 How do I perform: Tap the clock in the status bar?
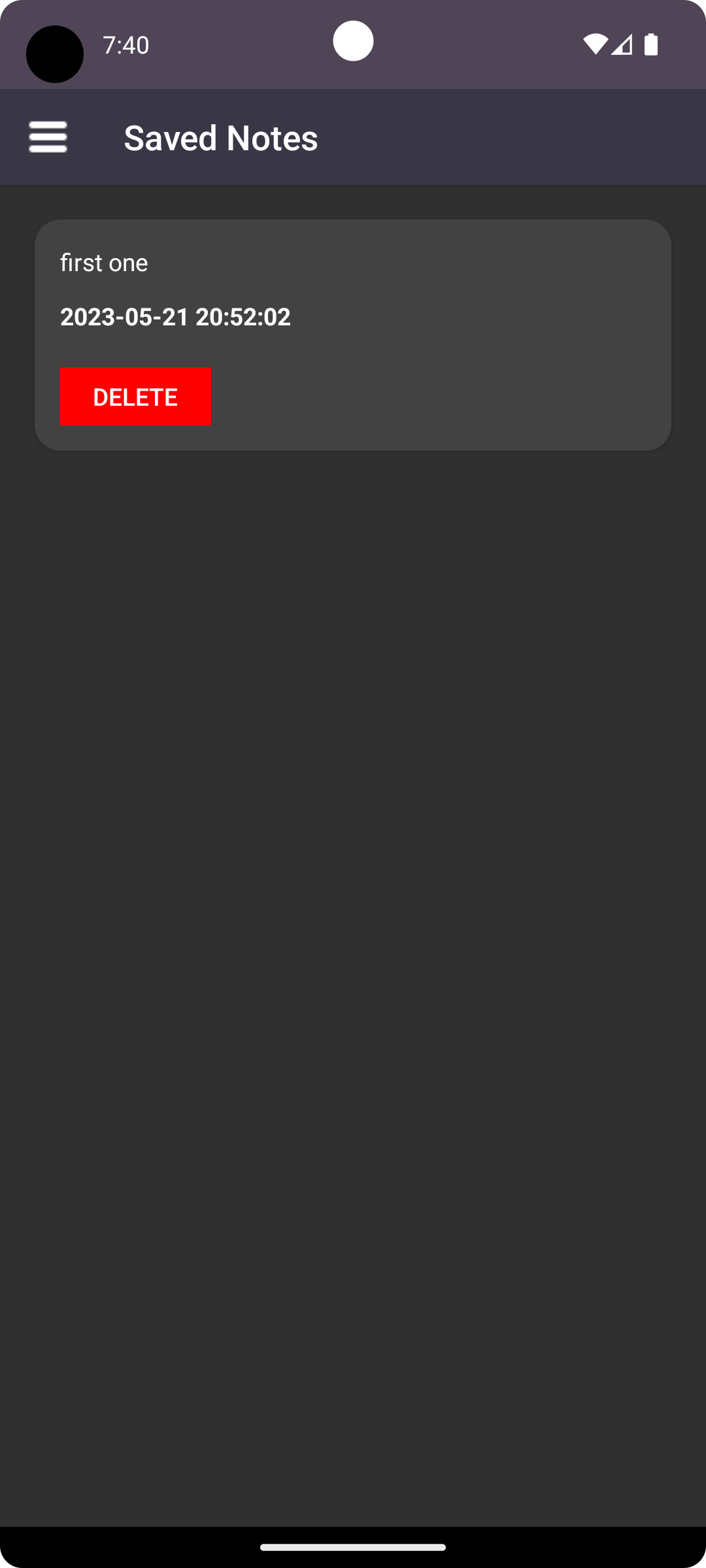pos(124,45)
